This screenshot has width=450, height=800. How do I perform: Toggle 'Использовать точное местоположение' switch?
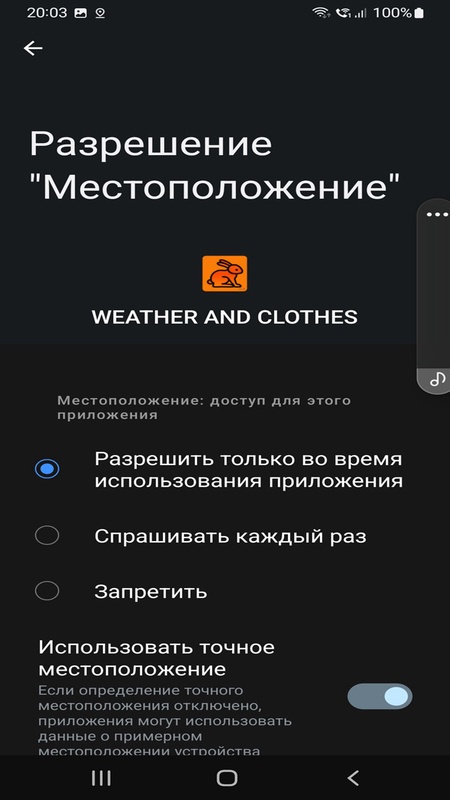380,696
